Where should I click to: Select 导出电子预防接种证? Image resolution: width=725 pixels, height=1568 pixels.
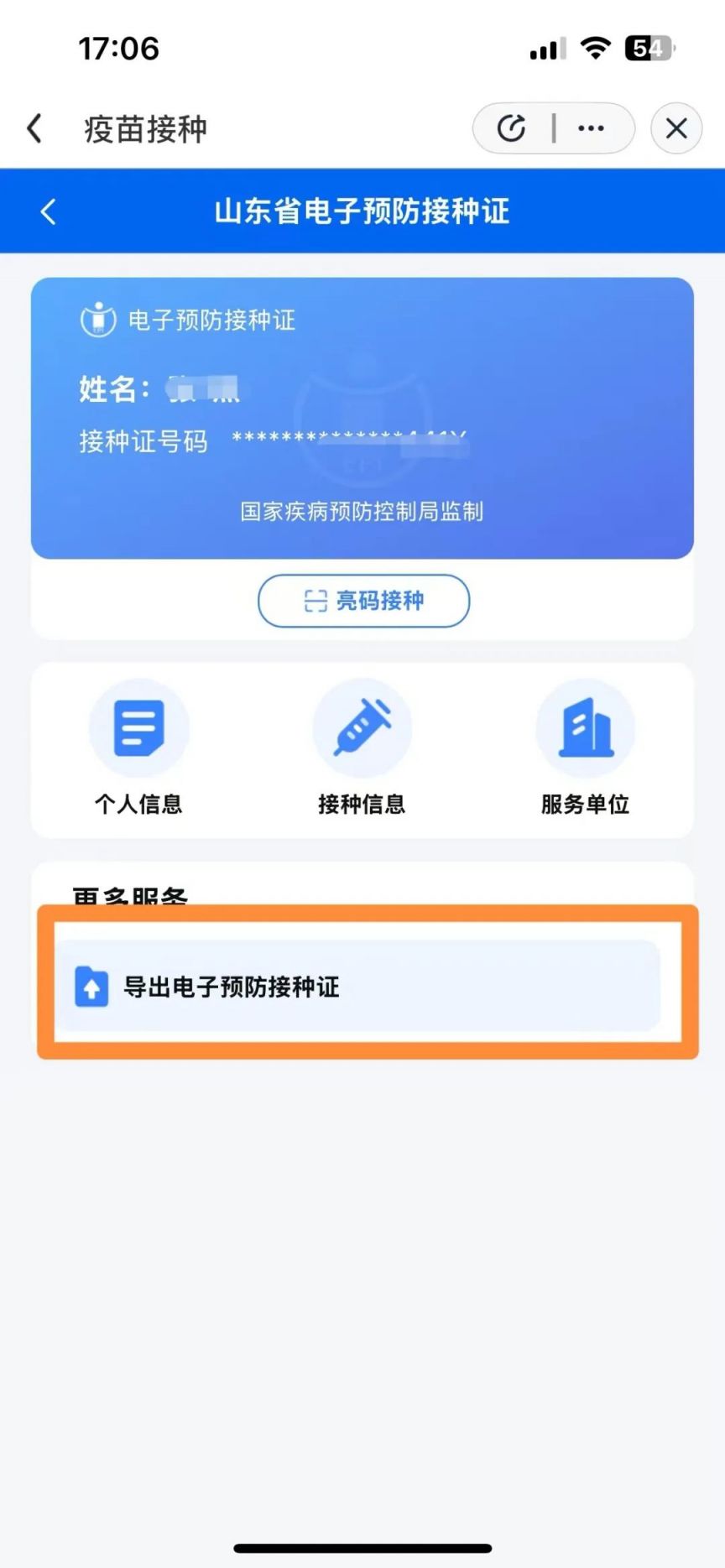(x=358, y=986)
